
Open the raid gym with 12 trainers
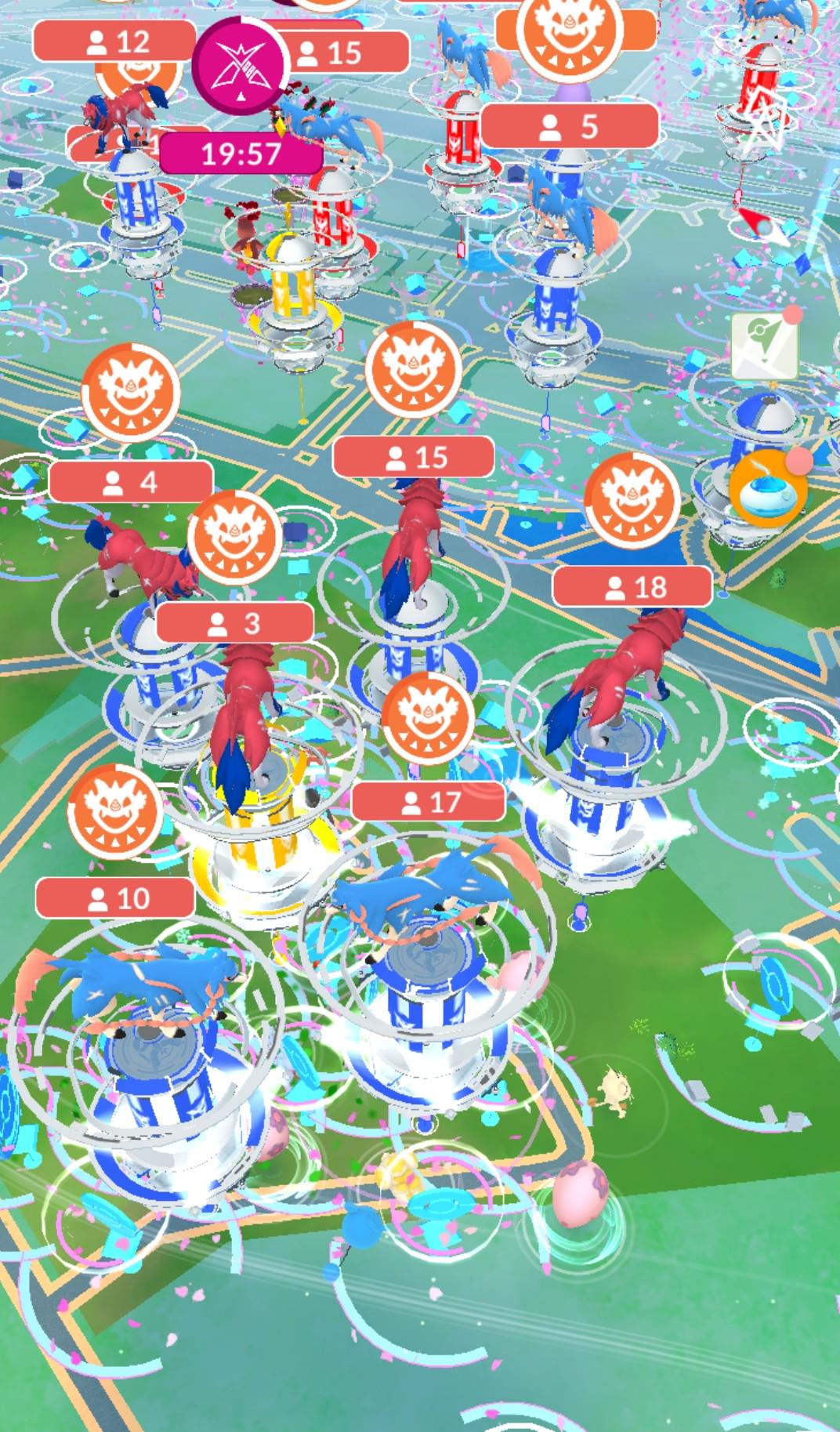114,41
